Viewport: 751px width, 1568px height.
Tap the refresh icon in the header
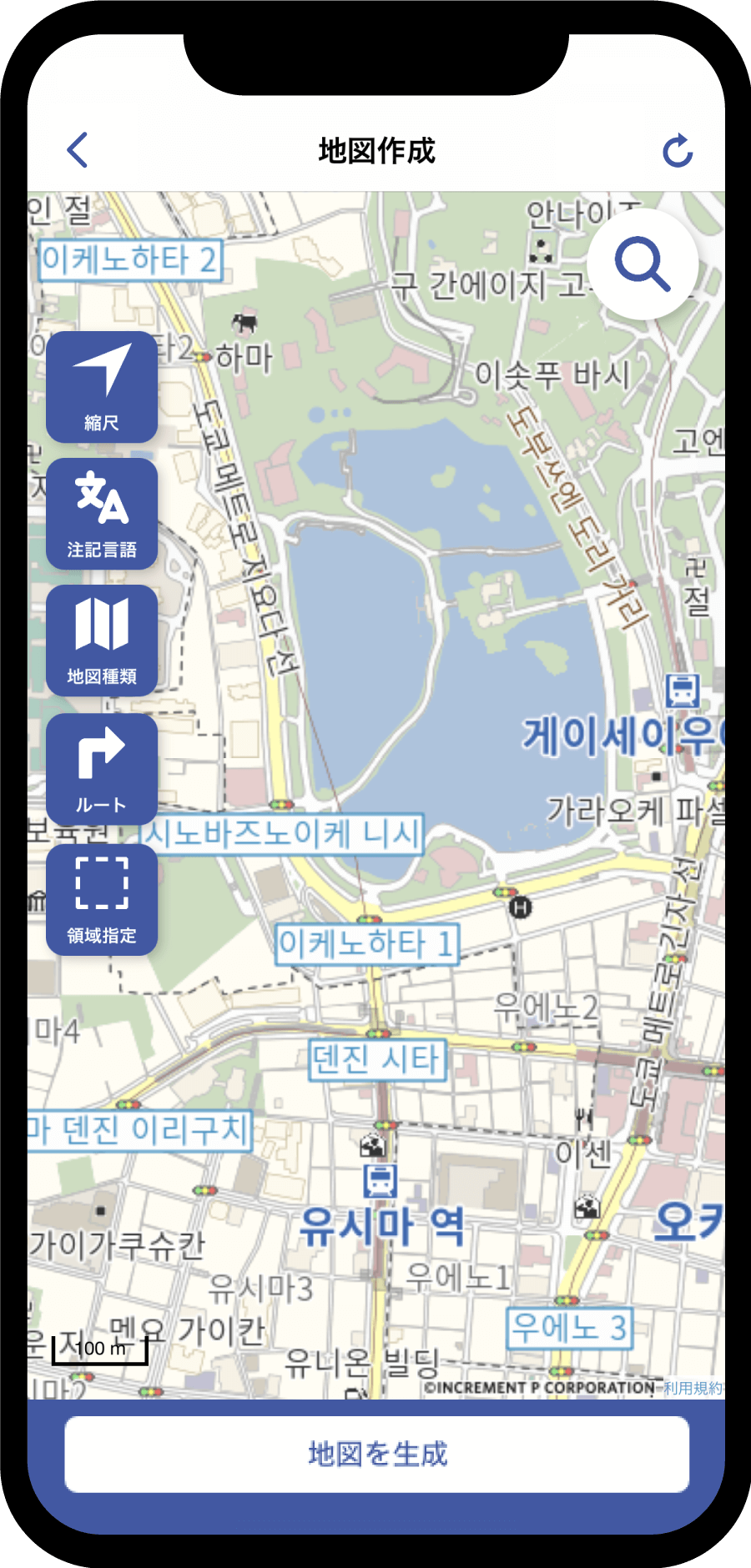pyautogui.click(x=678, y=151)
